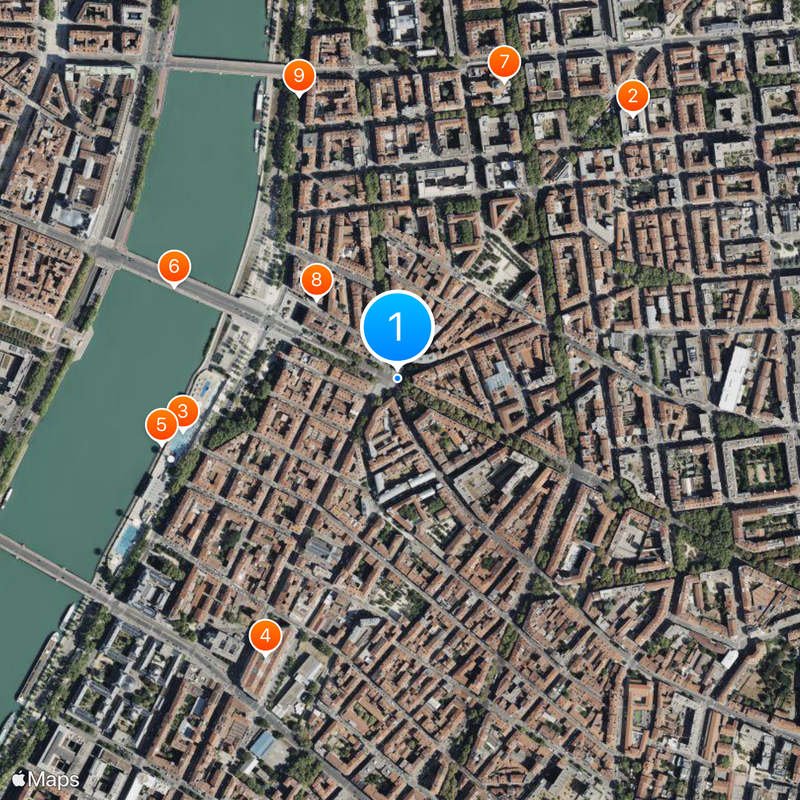Open orange pin 3 by the riverbank
The width and height of the screenshot is (800, 800).
tap(184, 409)
